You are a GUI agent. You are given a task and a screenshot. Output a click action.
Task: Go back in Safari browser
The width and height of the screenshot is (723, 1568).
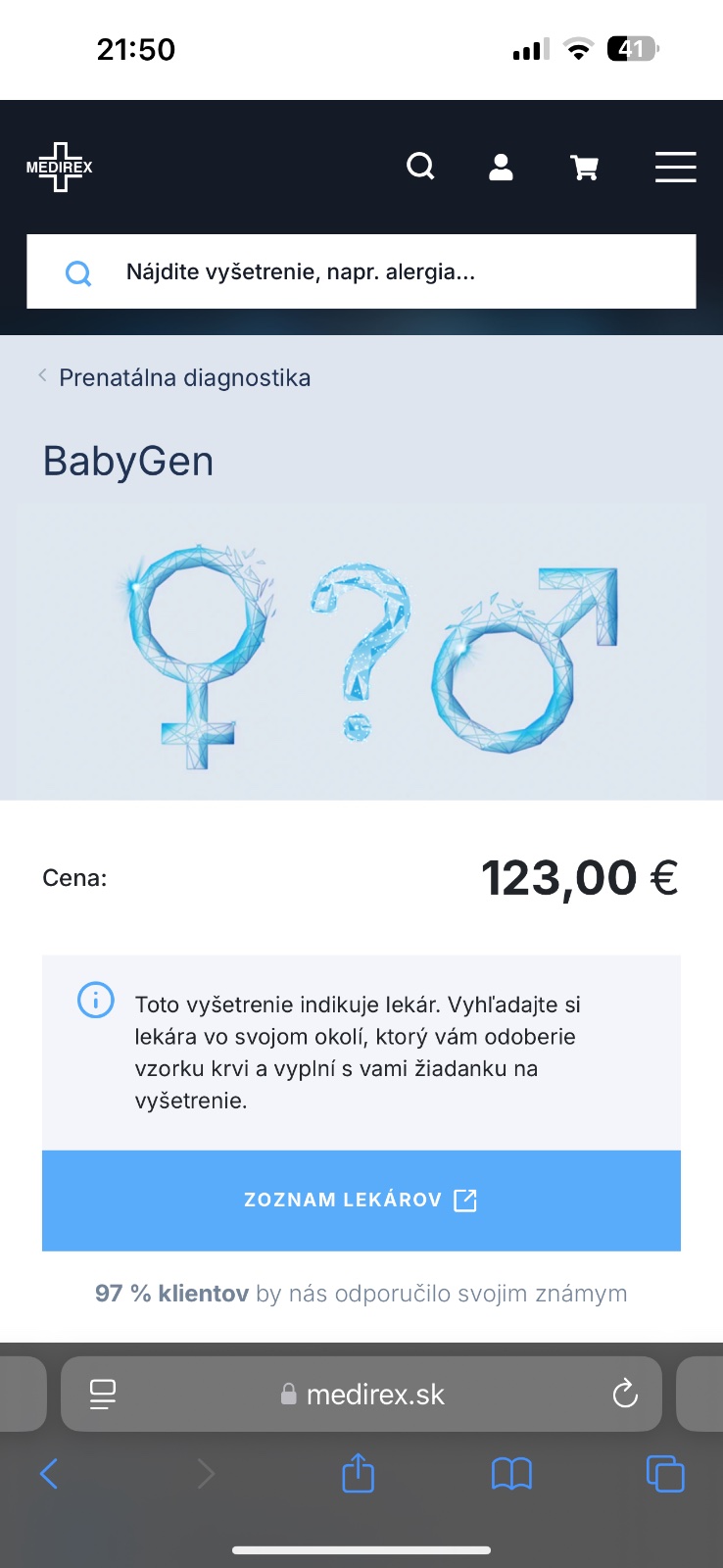(x=49, y=1473)
